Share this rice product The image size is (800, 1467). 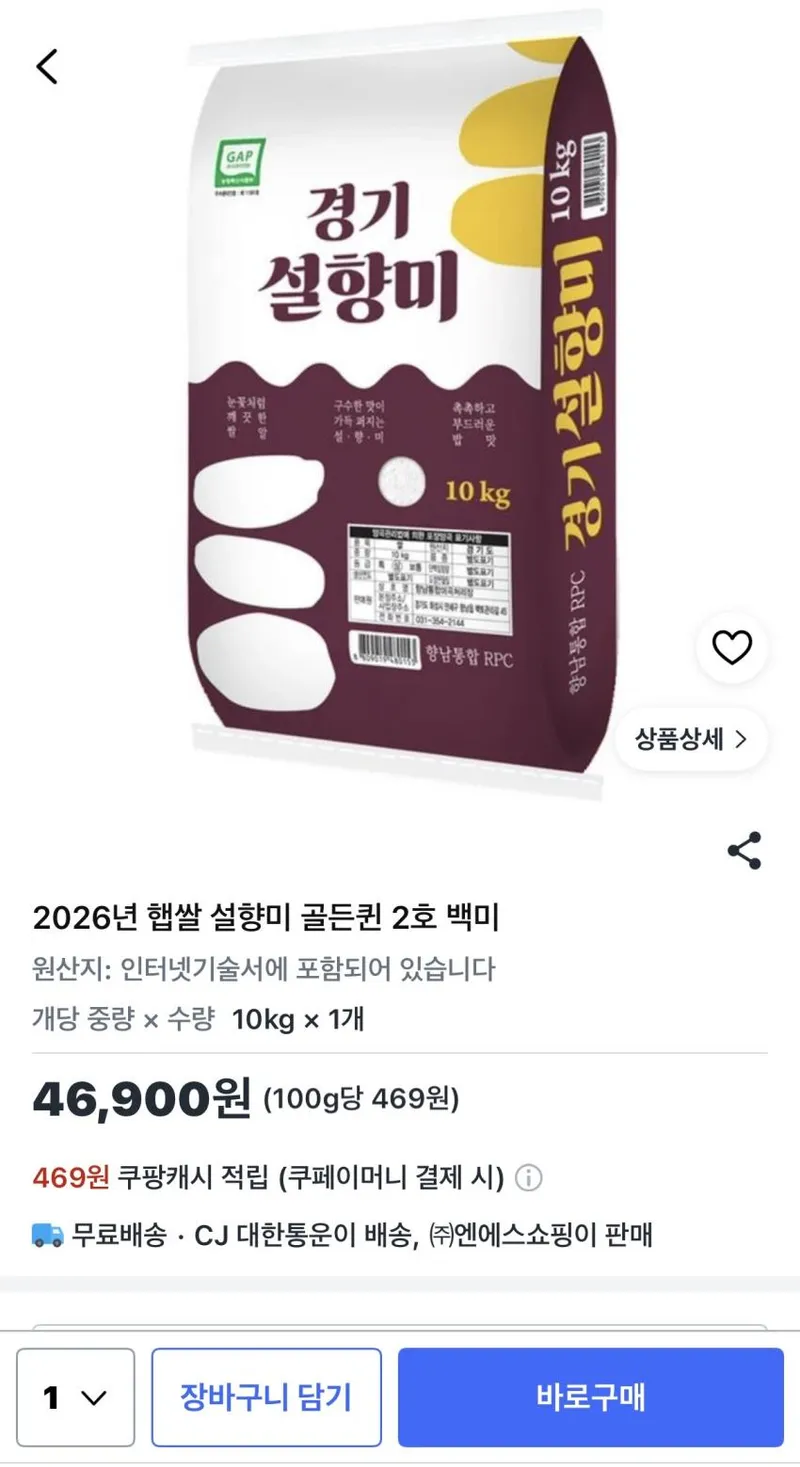pyautogui.click(x=744, y=850)
